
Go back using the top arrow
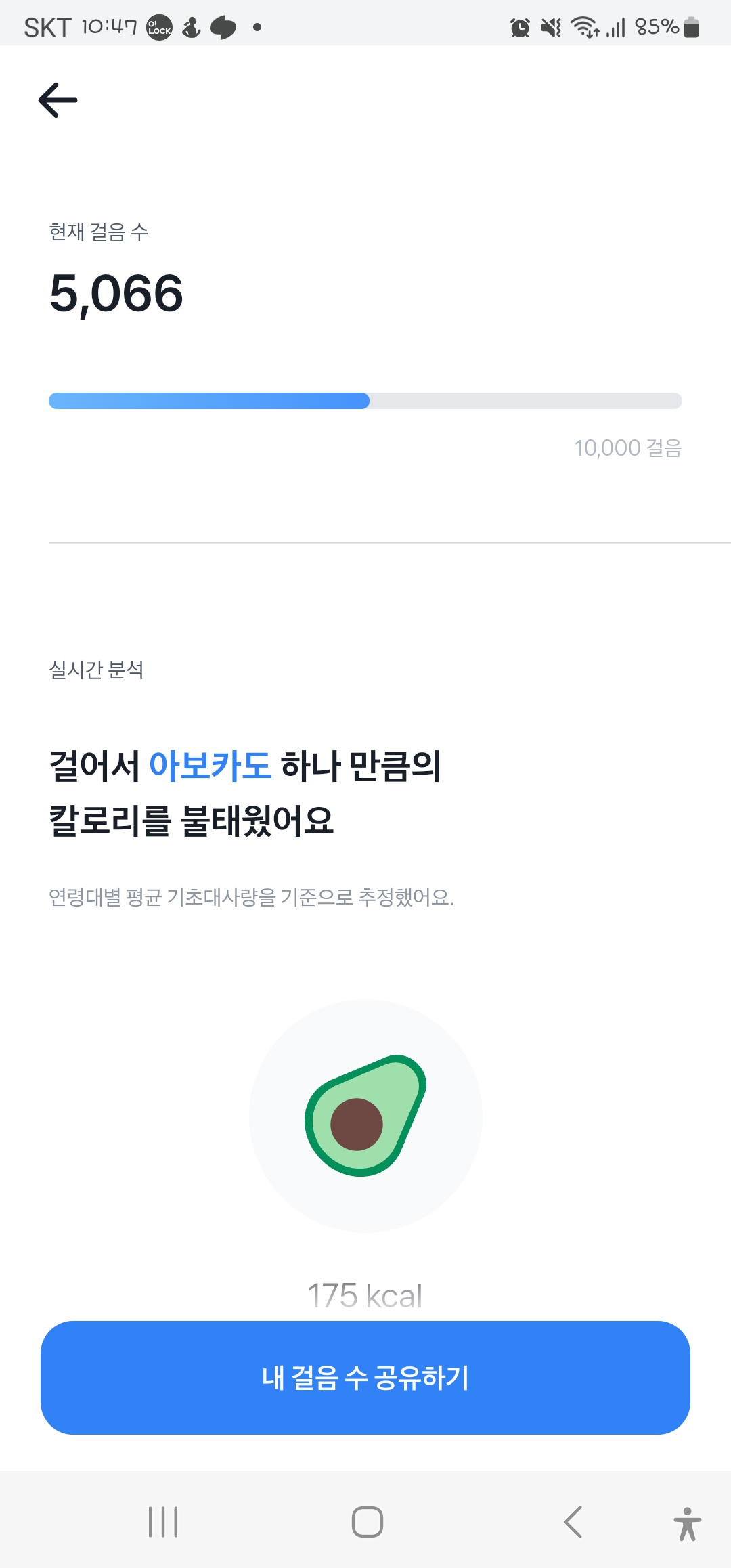click(58, 100)
